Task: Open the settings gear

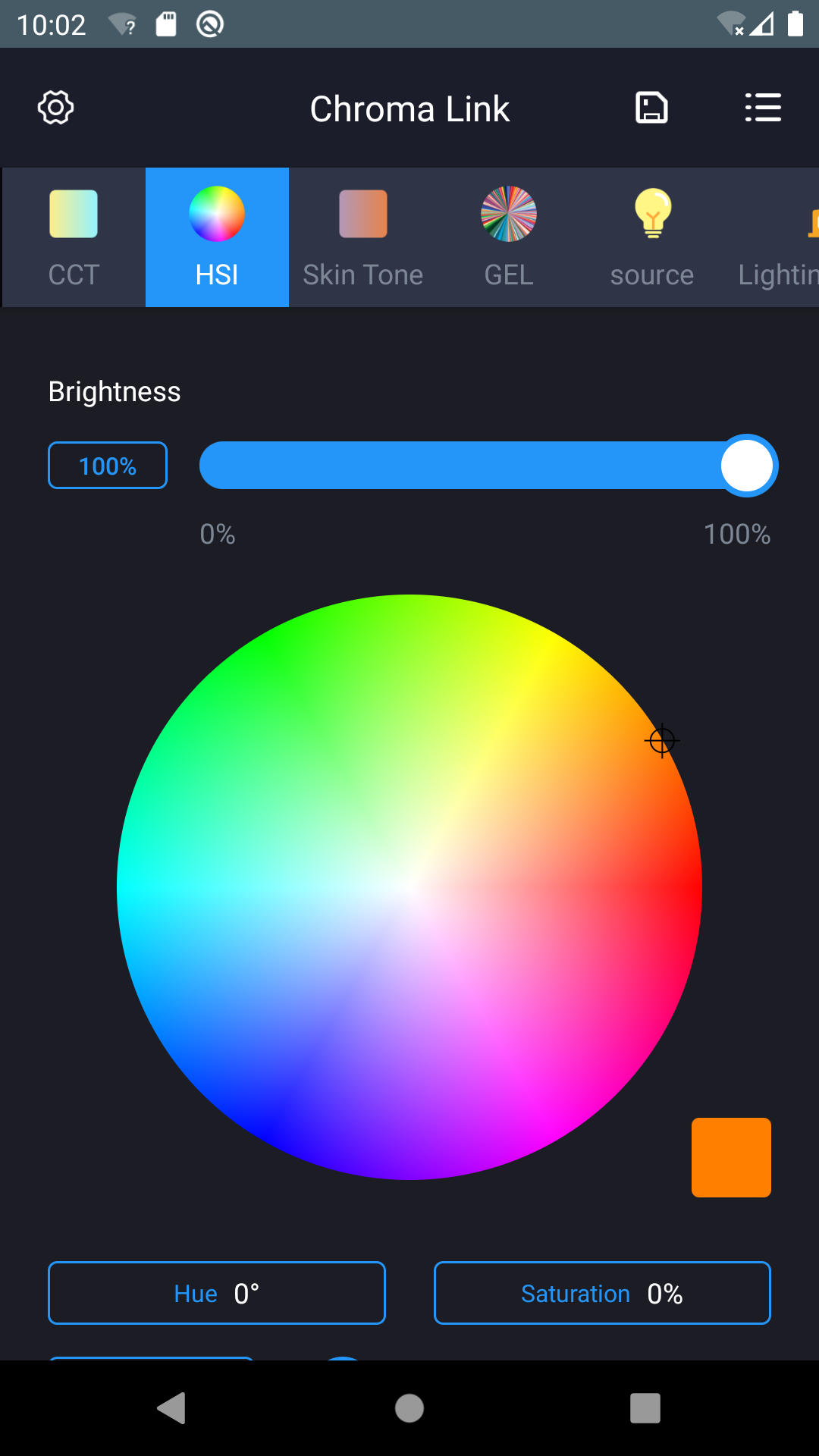Action: 55,108
